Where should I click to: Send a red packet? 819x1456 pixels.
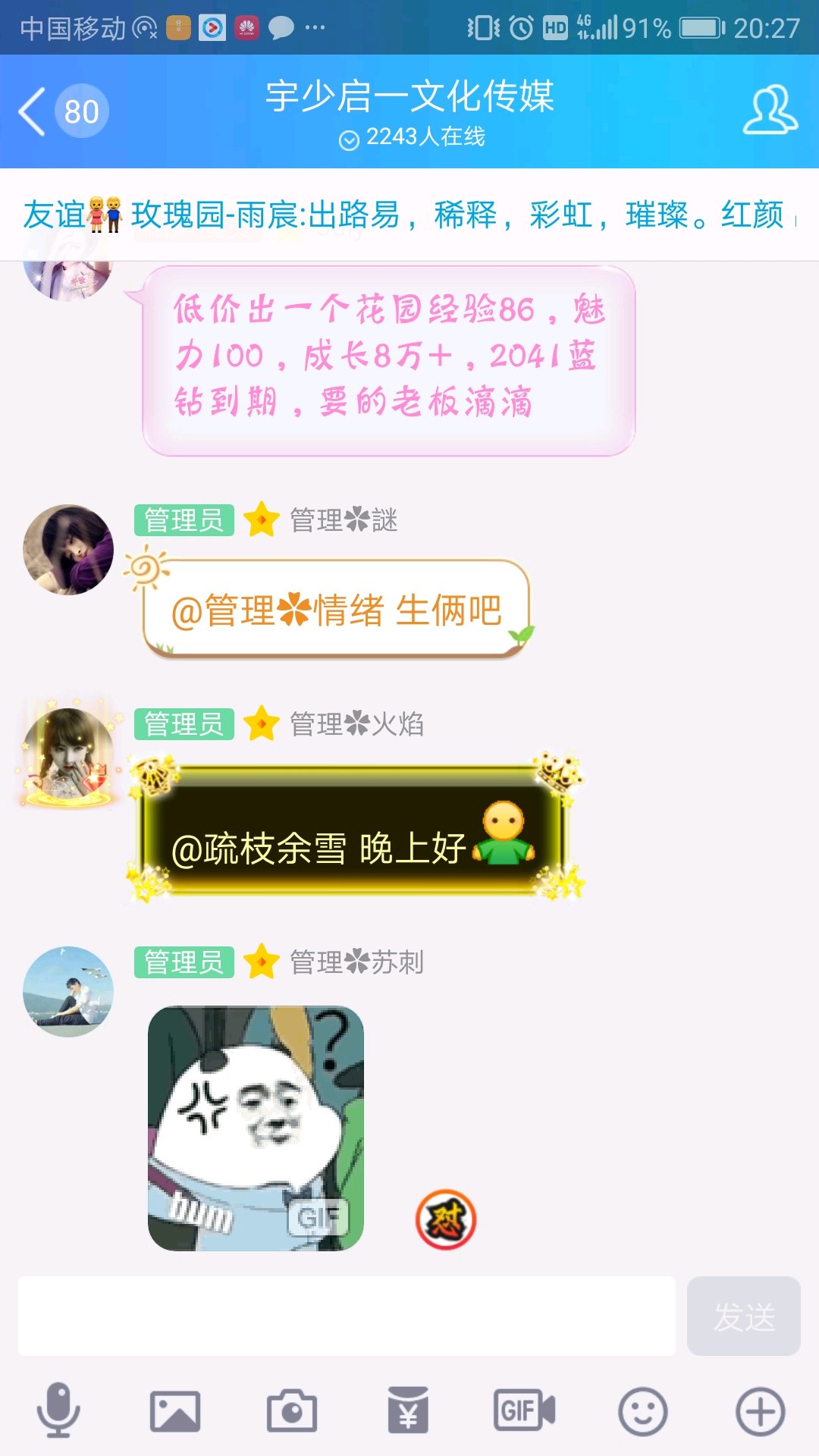408,1410
